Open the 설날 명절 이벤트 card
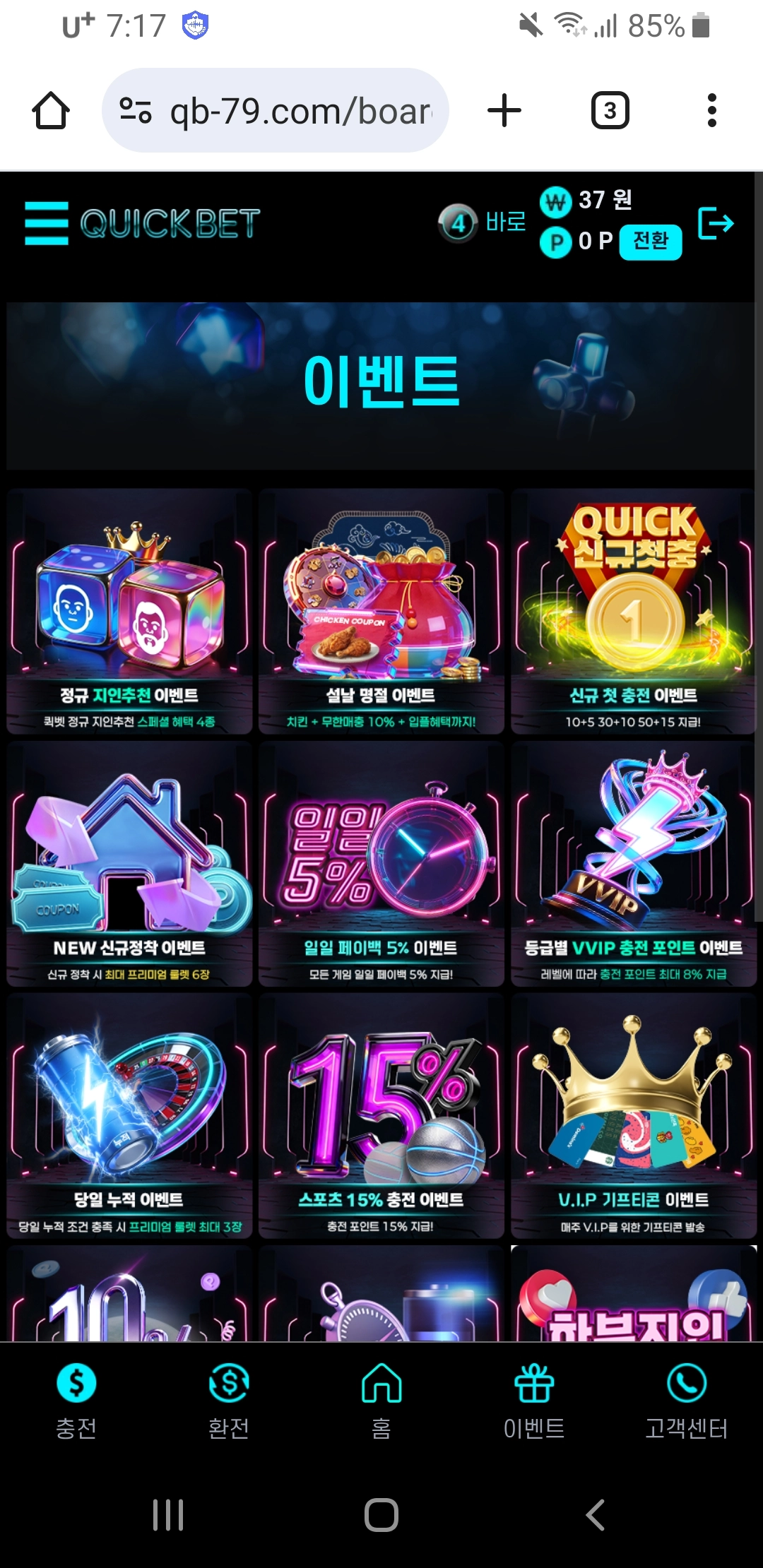Viewport: 763px width, 1568px height. click(381, 612)
